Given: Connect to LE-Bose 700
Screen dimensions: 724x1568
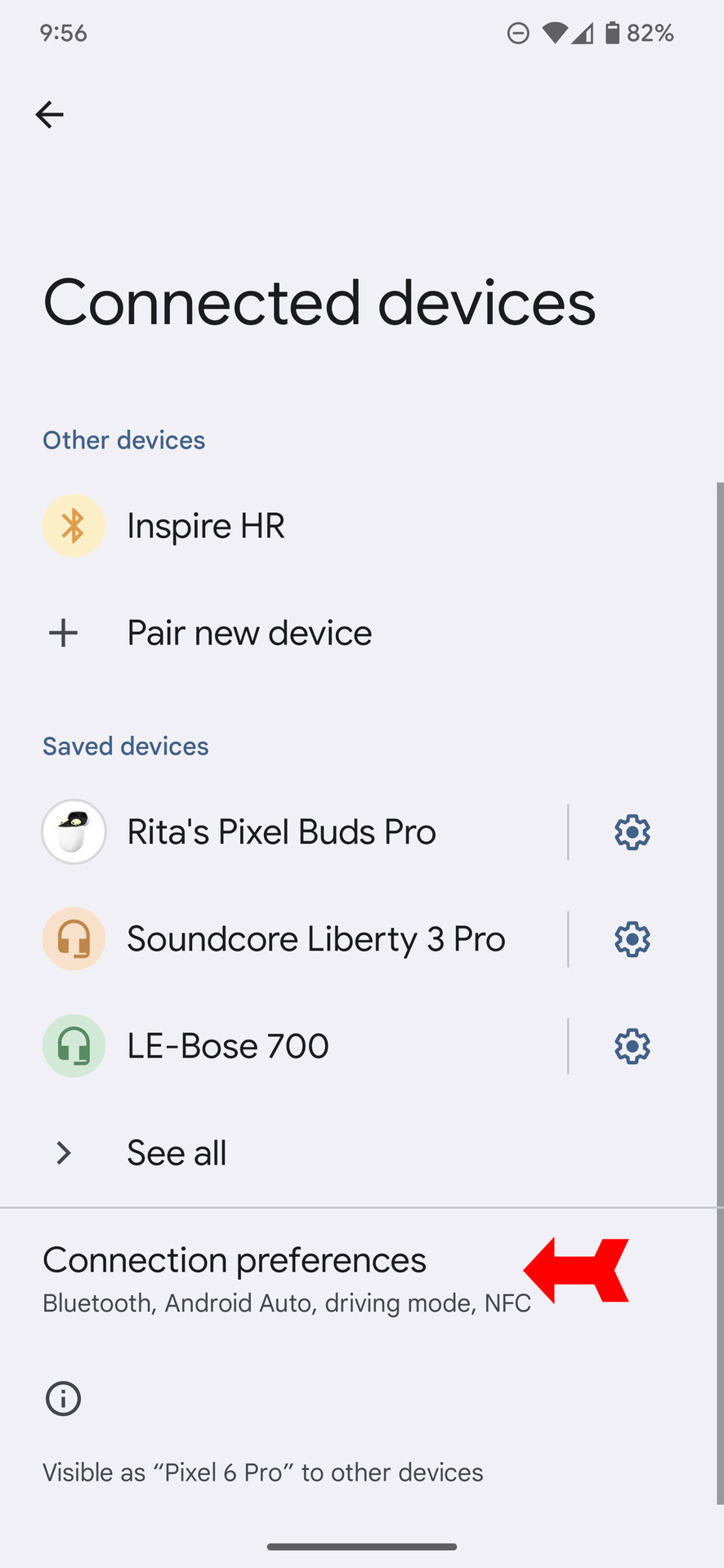Looking at the screenshot, I should point(228,1046).
